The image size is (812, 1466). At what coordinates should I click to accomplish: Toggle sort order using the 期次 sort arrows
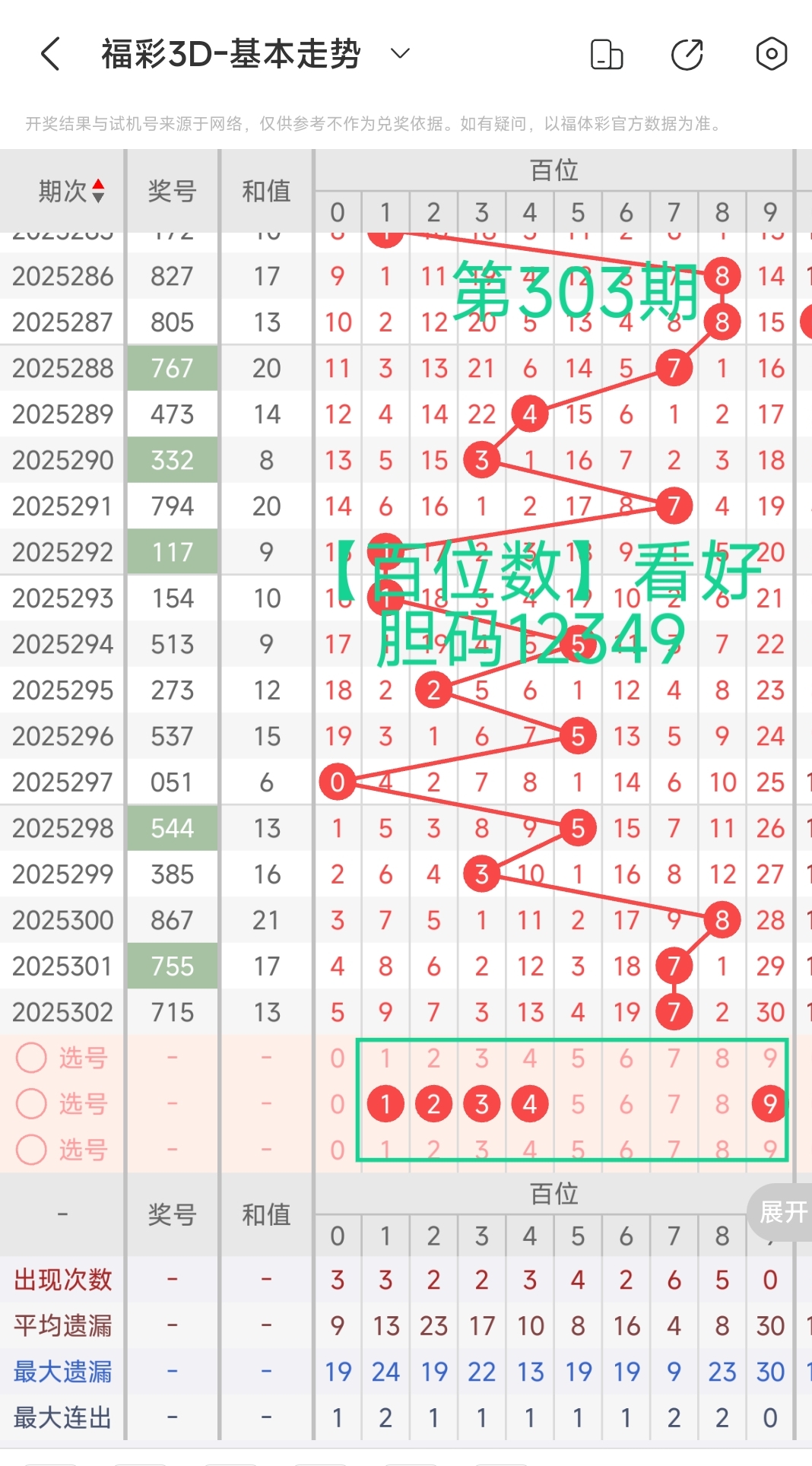point(99,189)
